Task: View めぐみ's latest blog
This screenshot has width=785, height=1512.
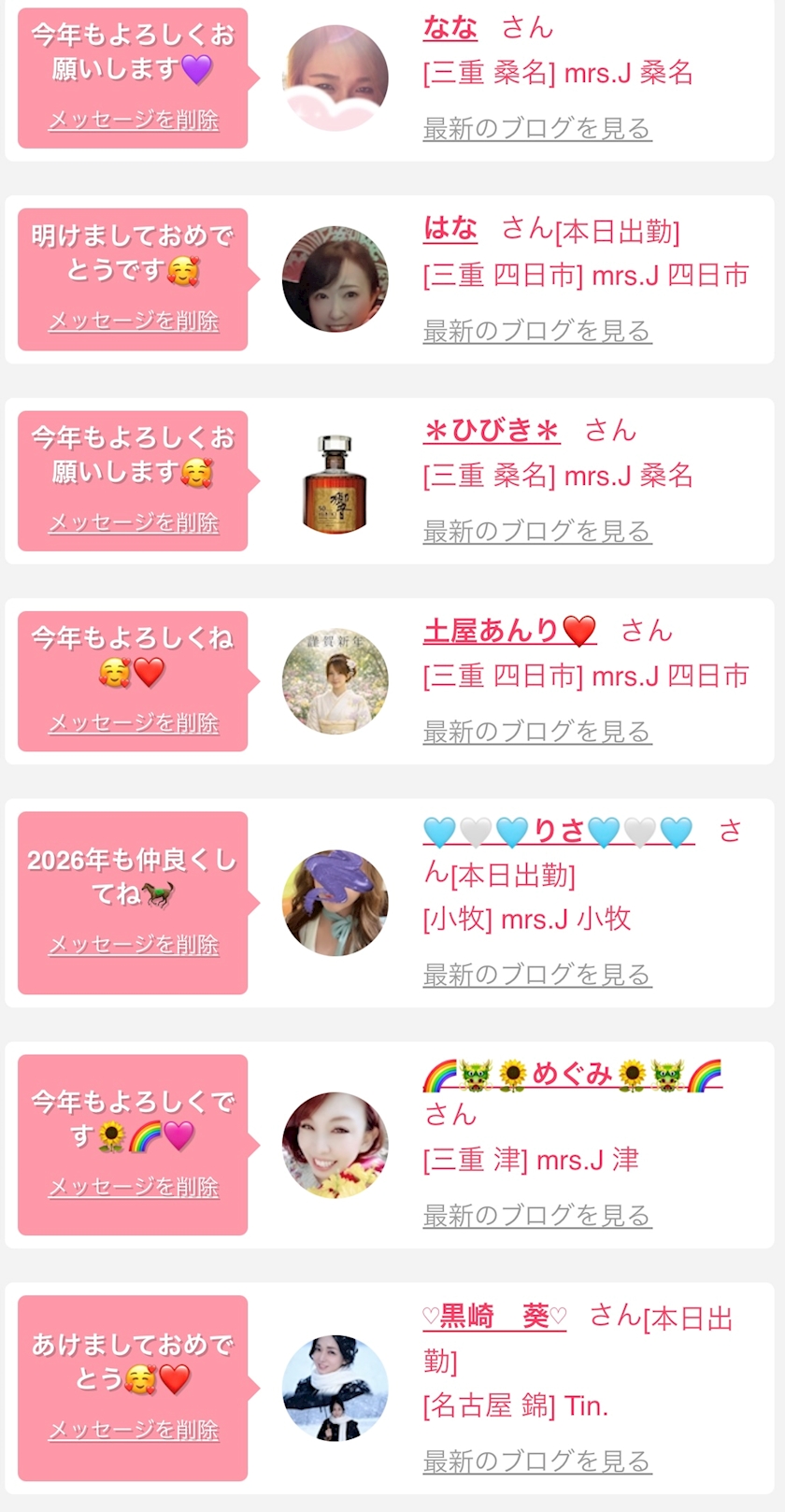Action: click(536, 1215)
